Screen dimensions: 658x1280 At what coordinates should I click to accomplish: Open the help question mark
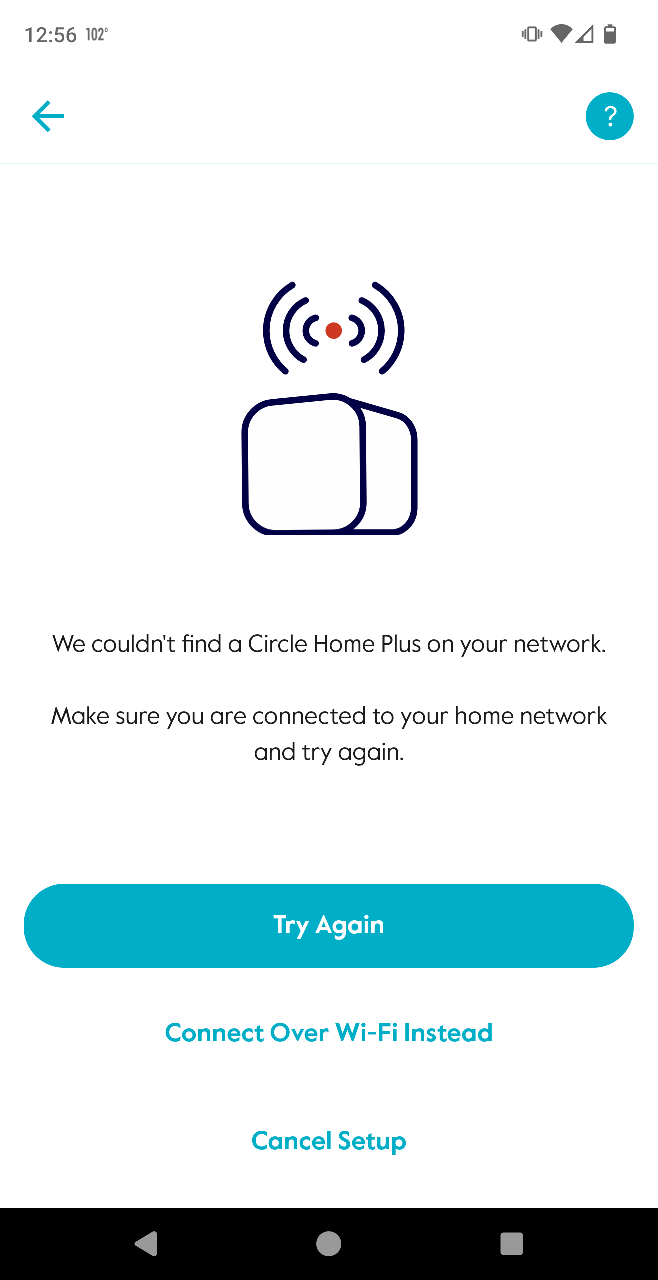point(609,117)
